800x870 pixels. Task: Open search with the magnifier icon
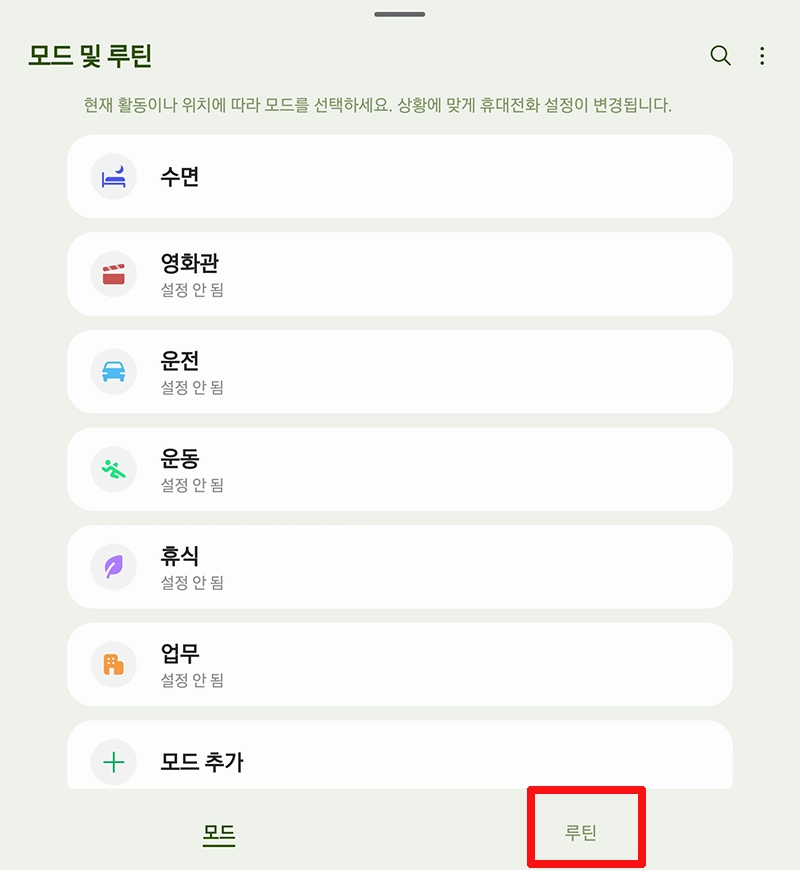point(720,57)
